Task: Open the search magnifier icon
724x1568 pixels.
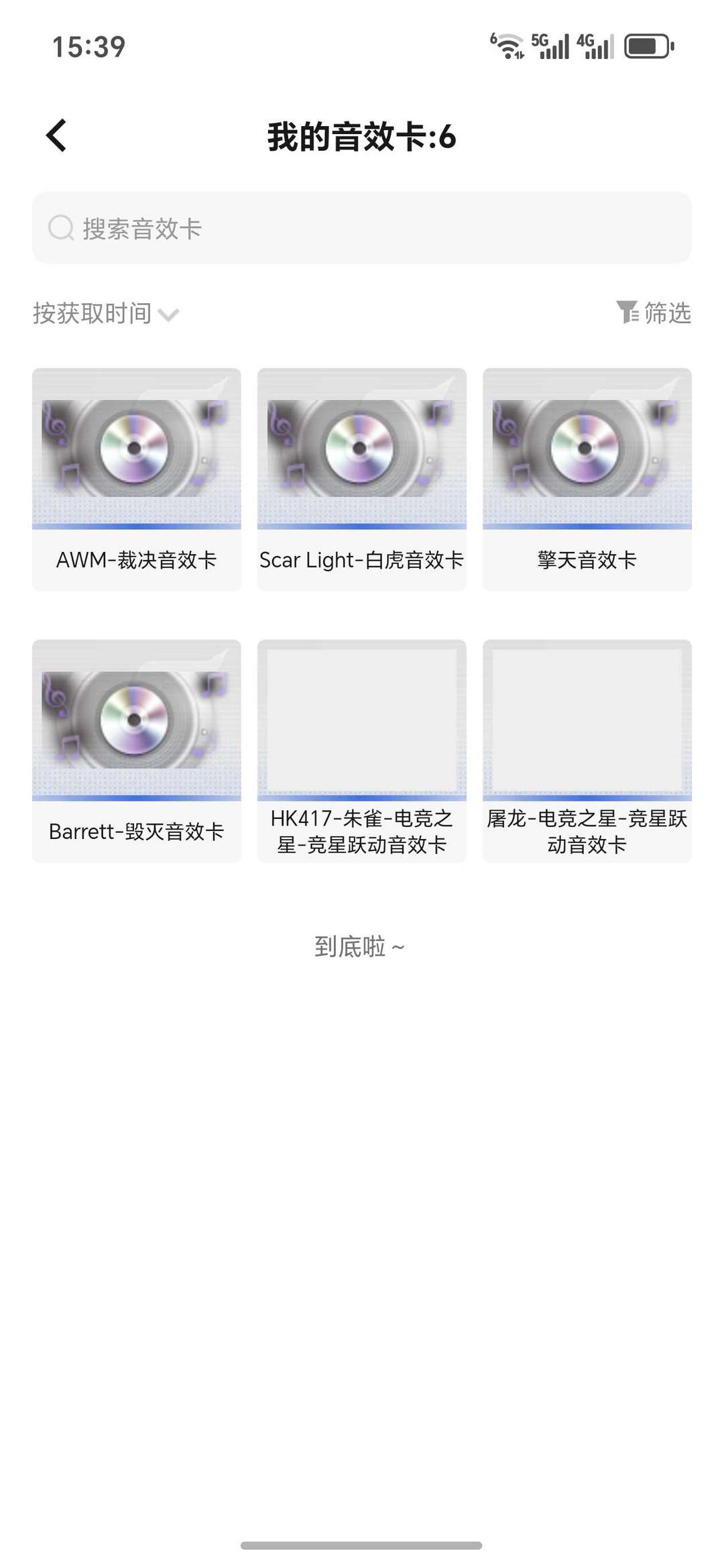Action: click(61, 229)
